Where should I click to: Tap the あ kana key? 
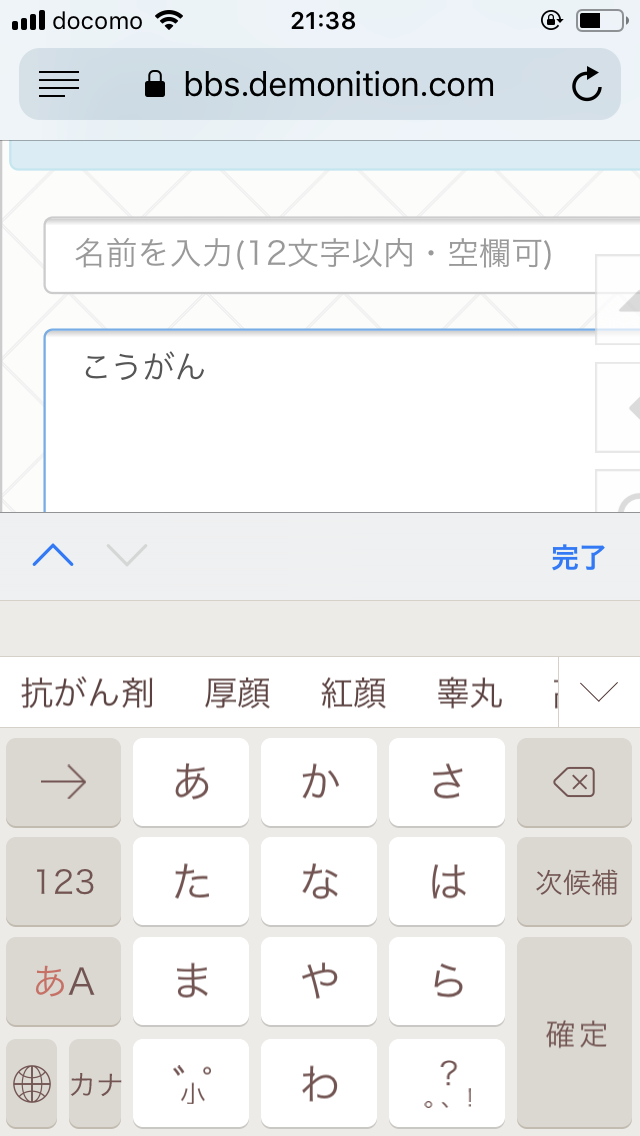(x=191, y=783)
